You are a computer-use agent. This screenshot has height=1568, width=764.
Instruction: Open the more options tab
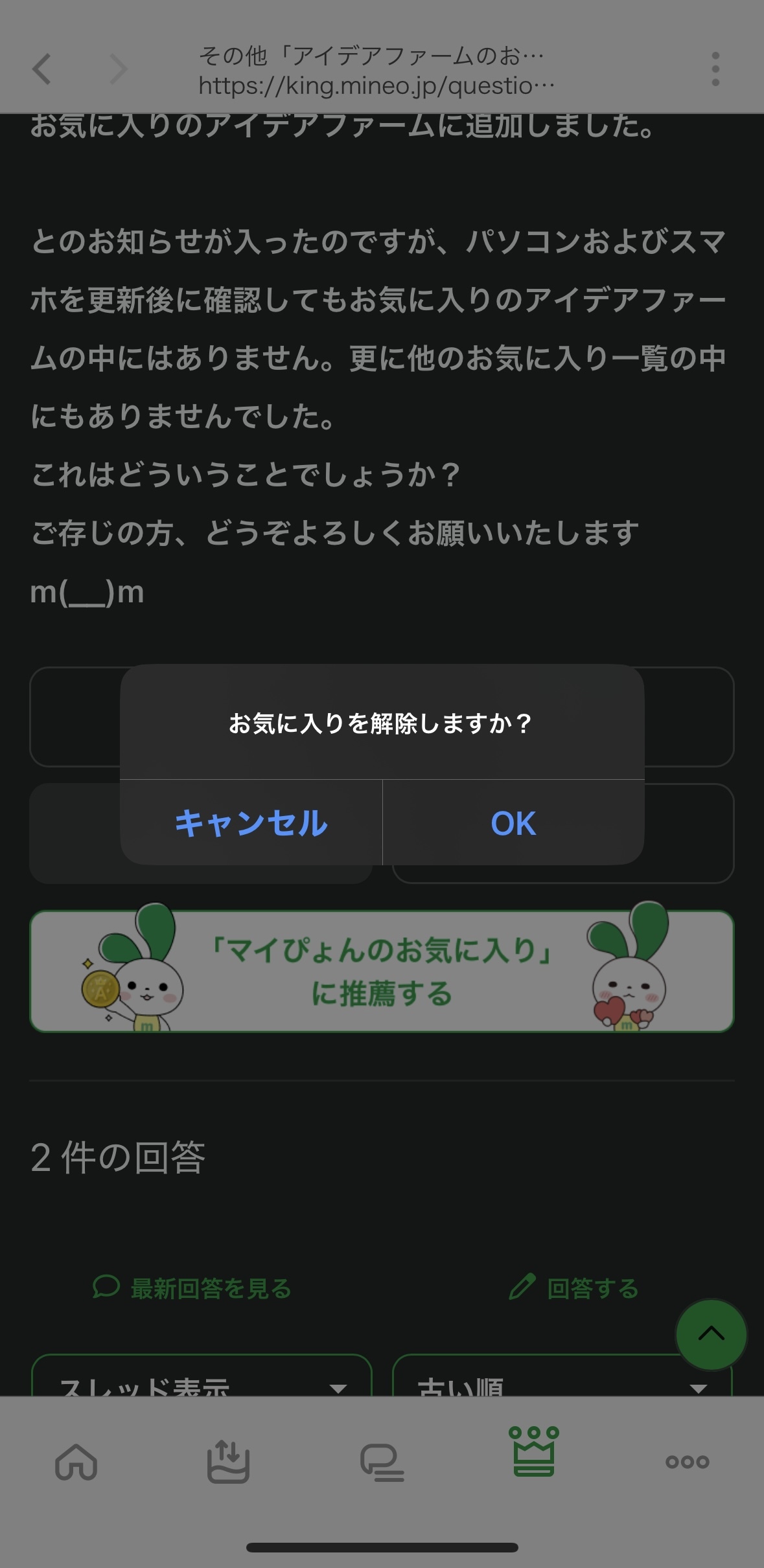pyautogui.click(x=687, y=1462)
